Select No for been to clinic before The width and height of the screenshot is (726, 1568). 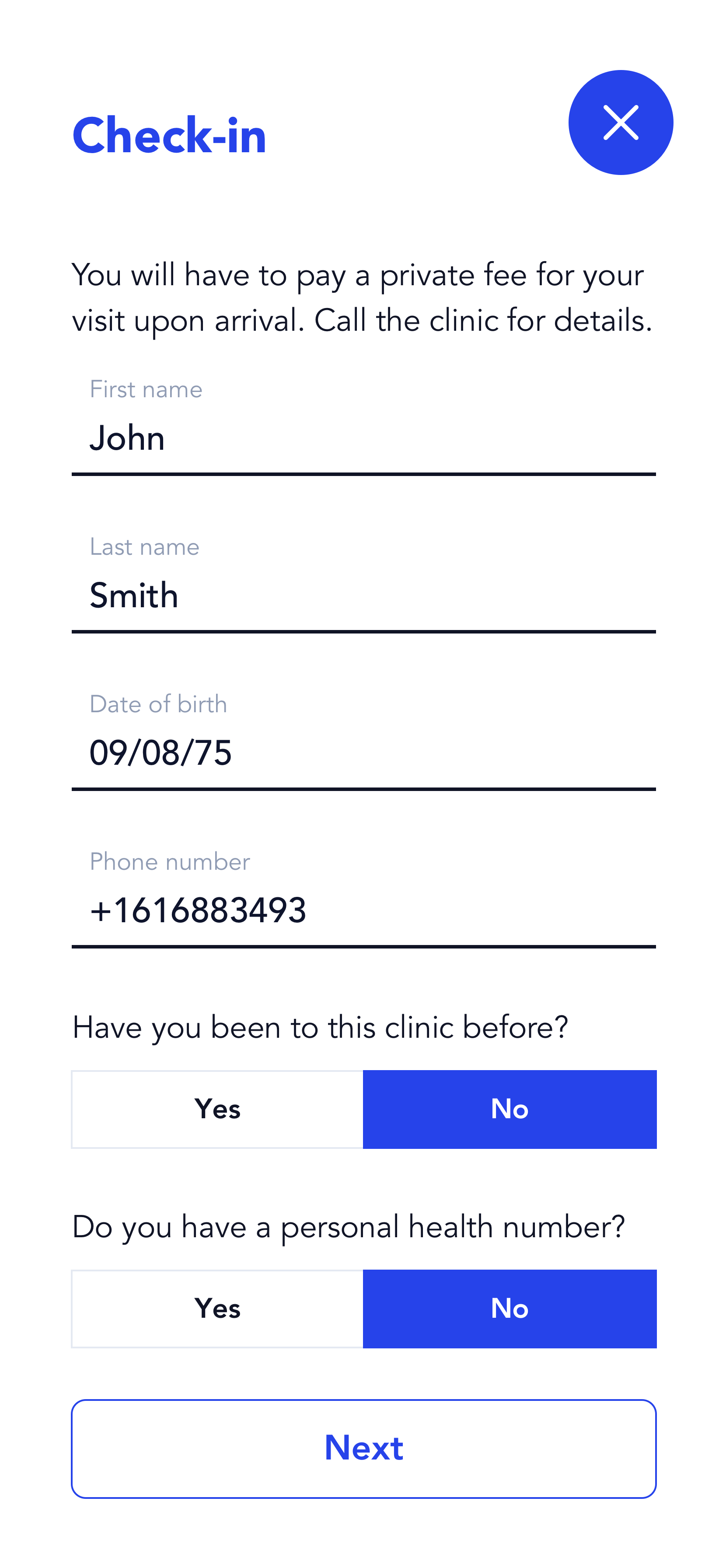(x=510, y=1109)
